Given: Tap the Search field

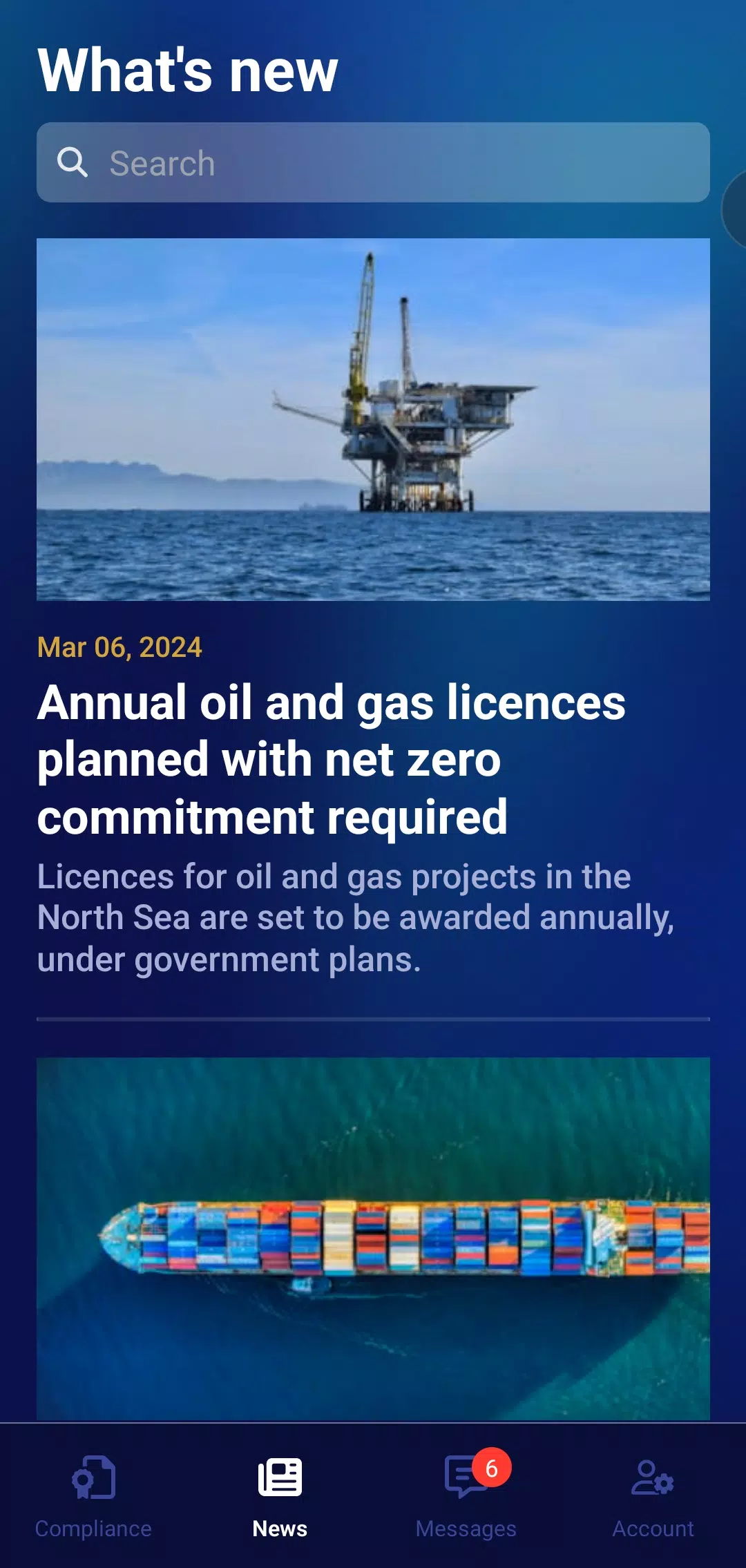Looking at the screenshot, I should (373, 163).
